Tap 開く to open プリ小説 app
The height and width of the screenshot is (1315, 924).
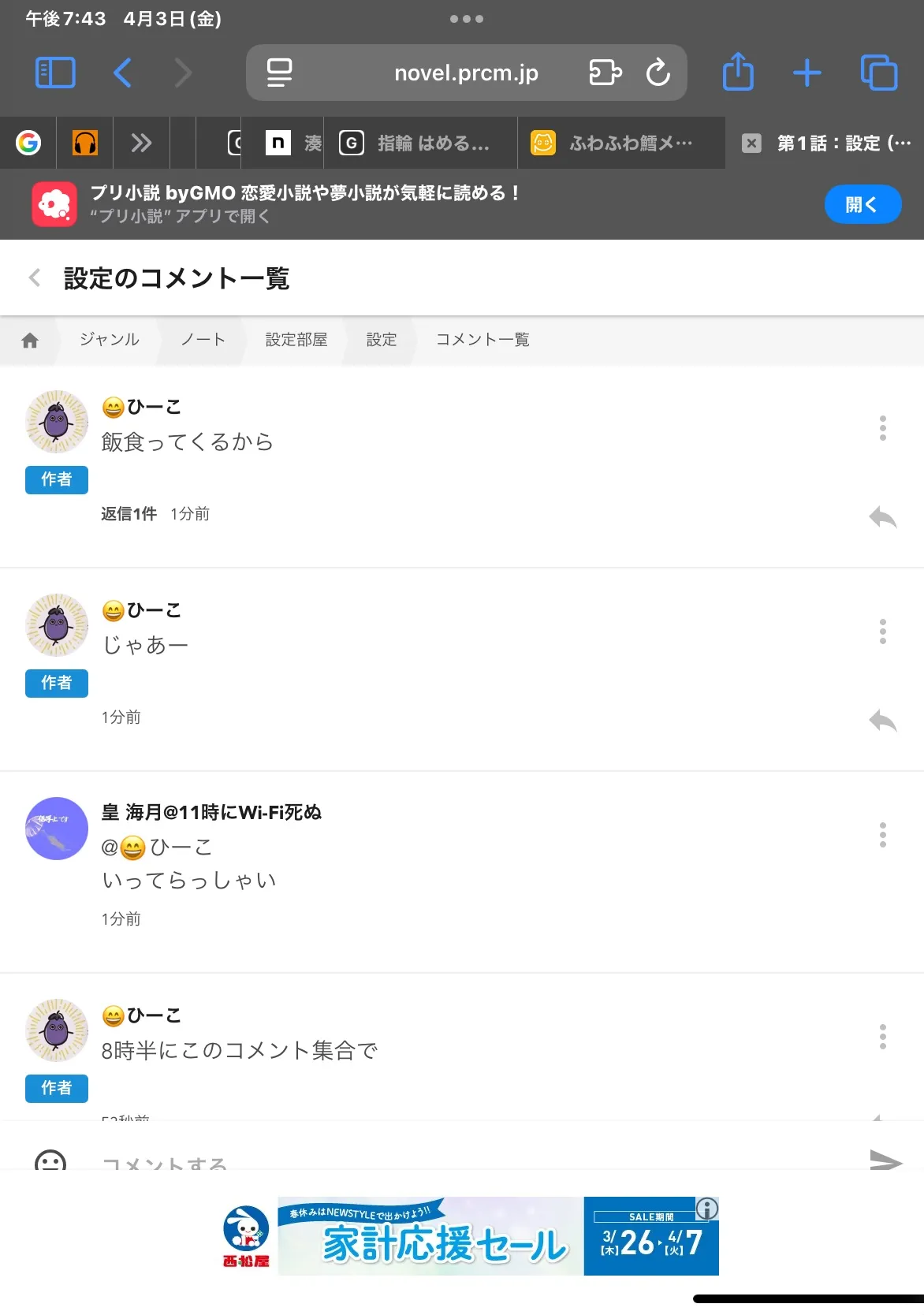click(x=863, y=205)
